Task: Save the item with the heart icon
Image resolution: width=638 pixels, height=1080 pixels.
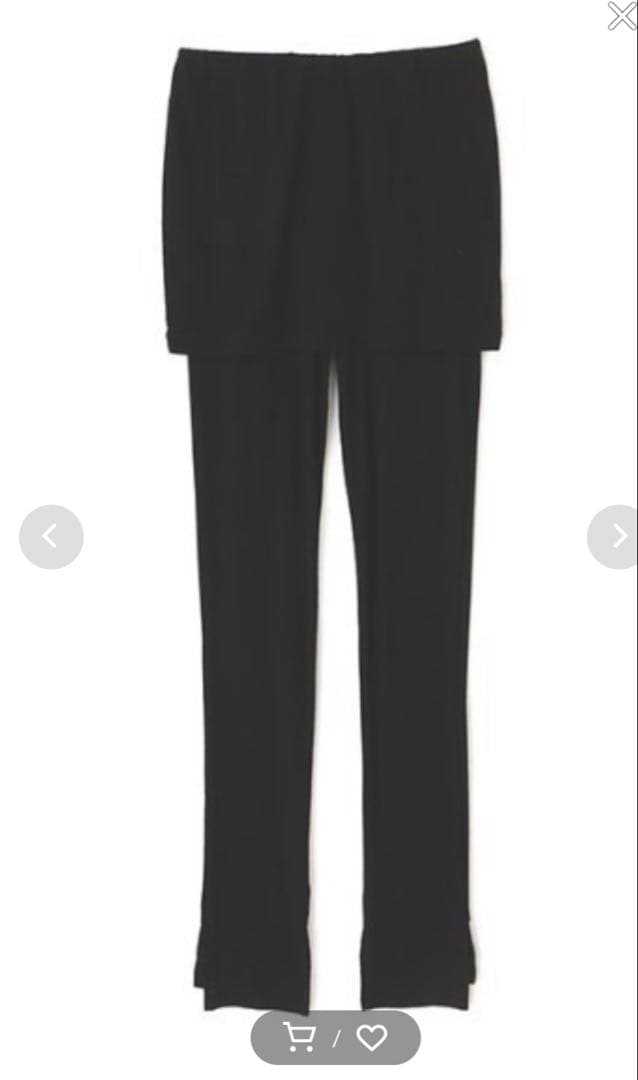Action: [372, 1037]
